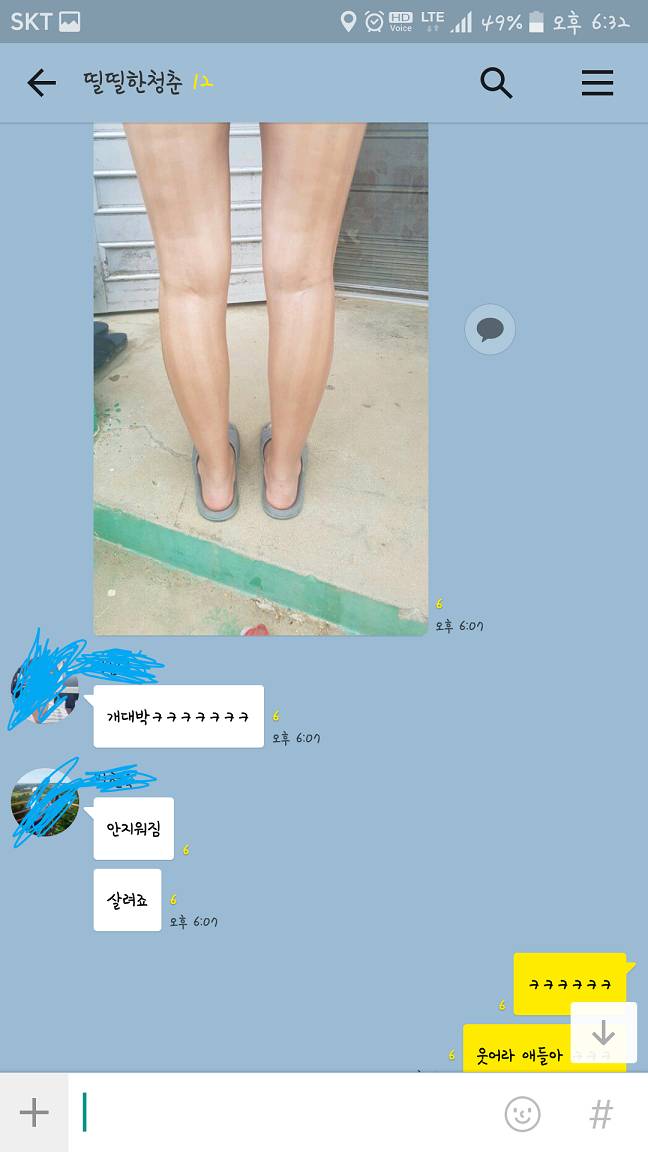
Task: Open the emoticon picker
Action: (x=522, y=1113)
